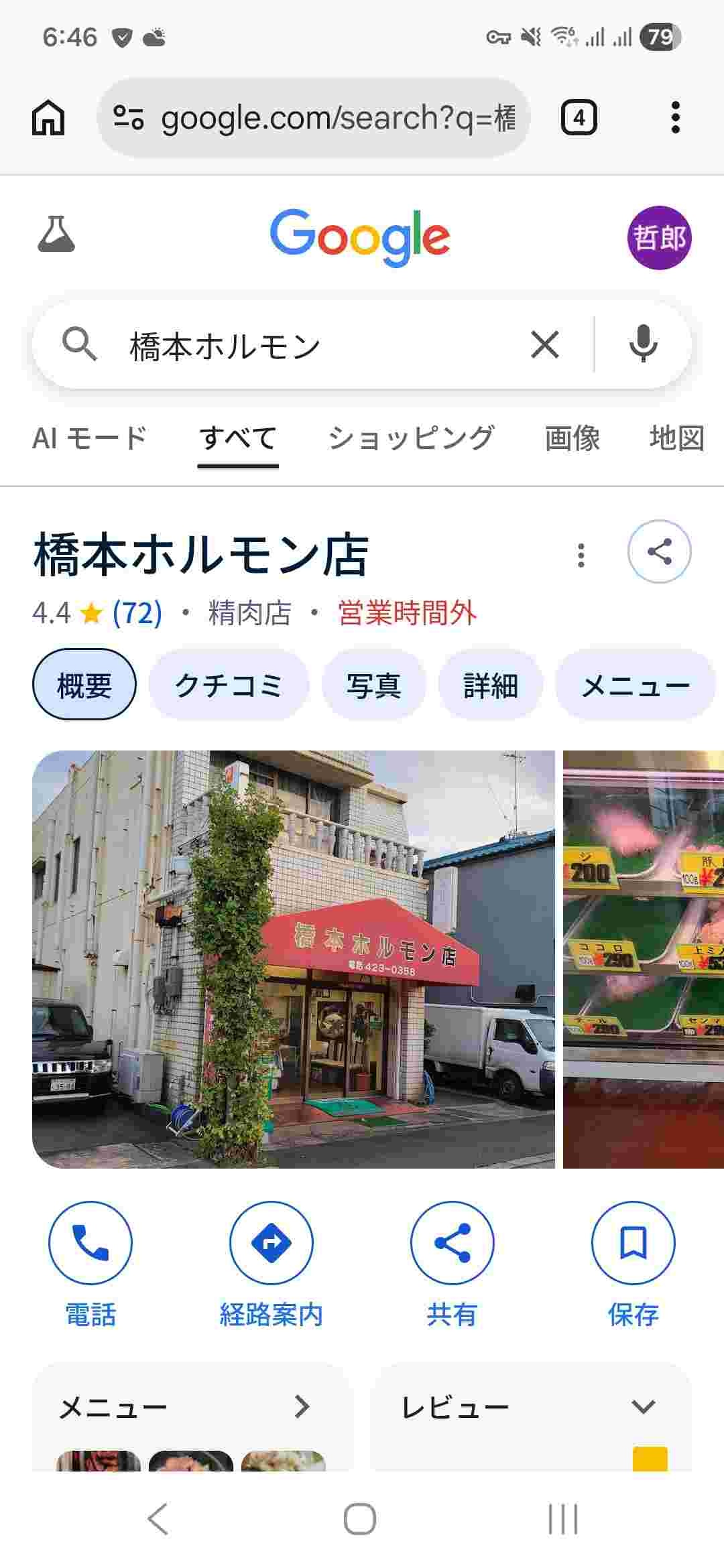The width and height of the screenshot is (724, 1568).
Task: Select the クチコミ chip
Action: 228,685
